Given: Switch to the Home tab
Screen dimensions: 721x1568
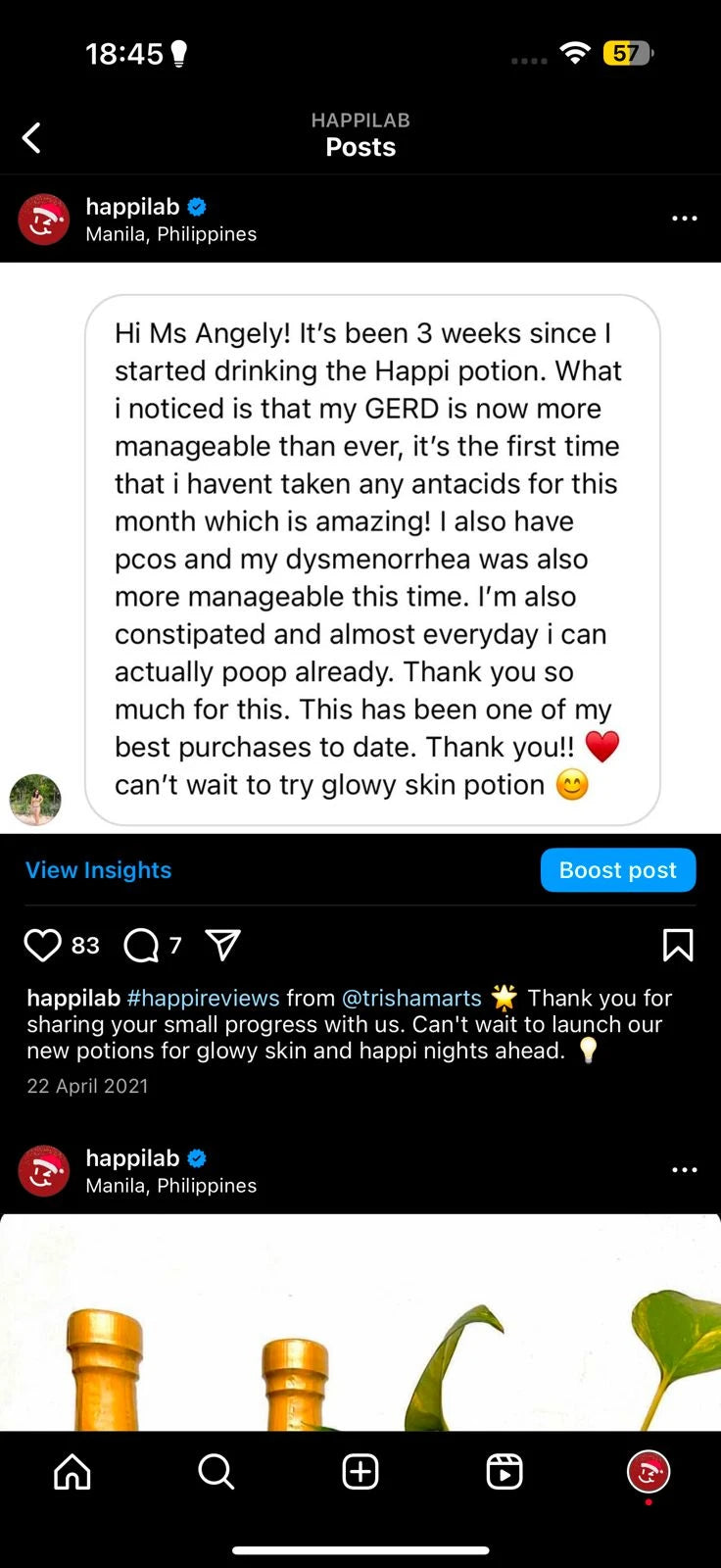Looking at the screenshot, I should [72, 1472].
